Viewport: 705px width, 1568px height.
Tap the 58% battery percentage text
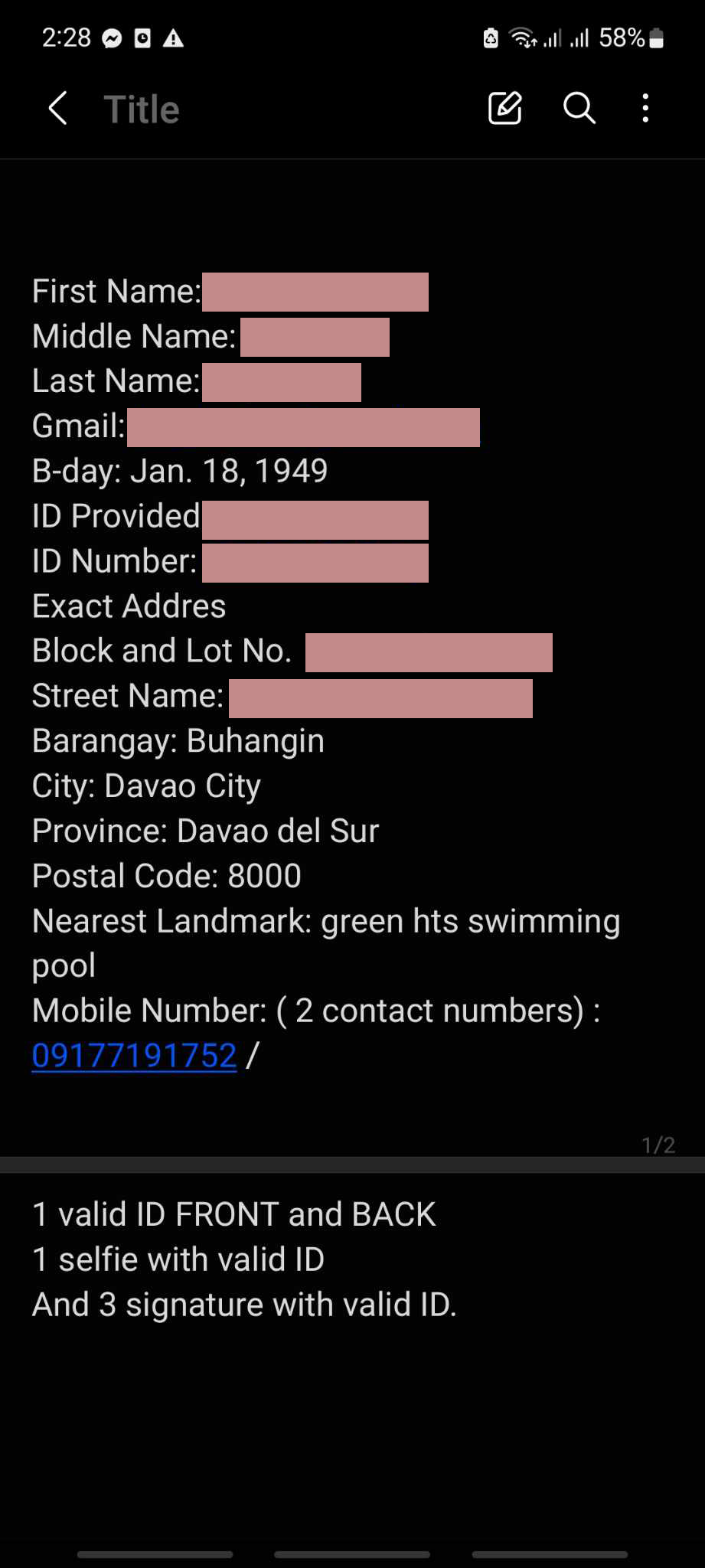coord(622,38)
